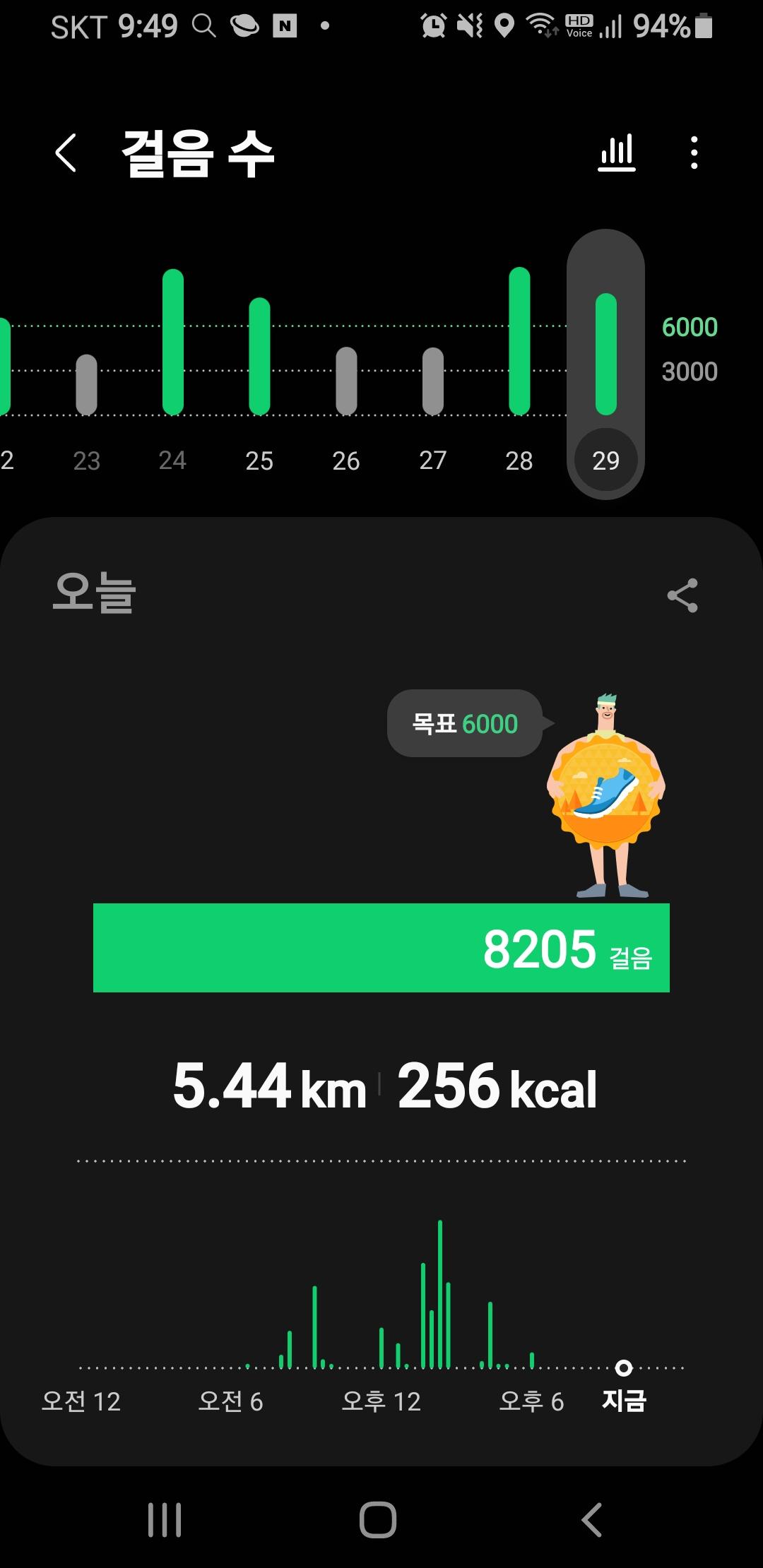This screenshot has height=1568, width=763.
Task: Share today's step count
Action: (682, 595)
